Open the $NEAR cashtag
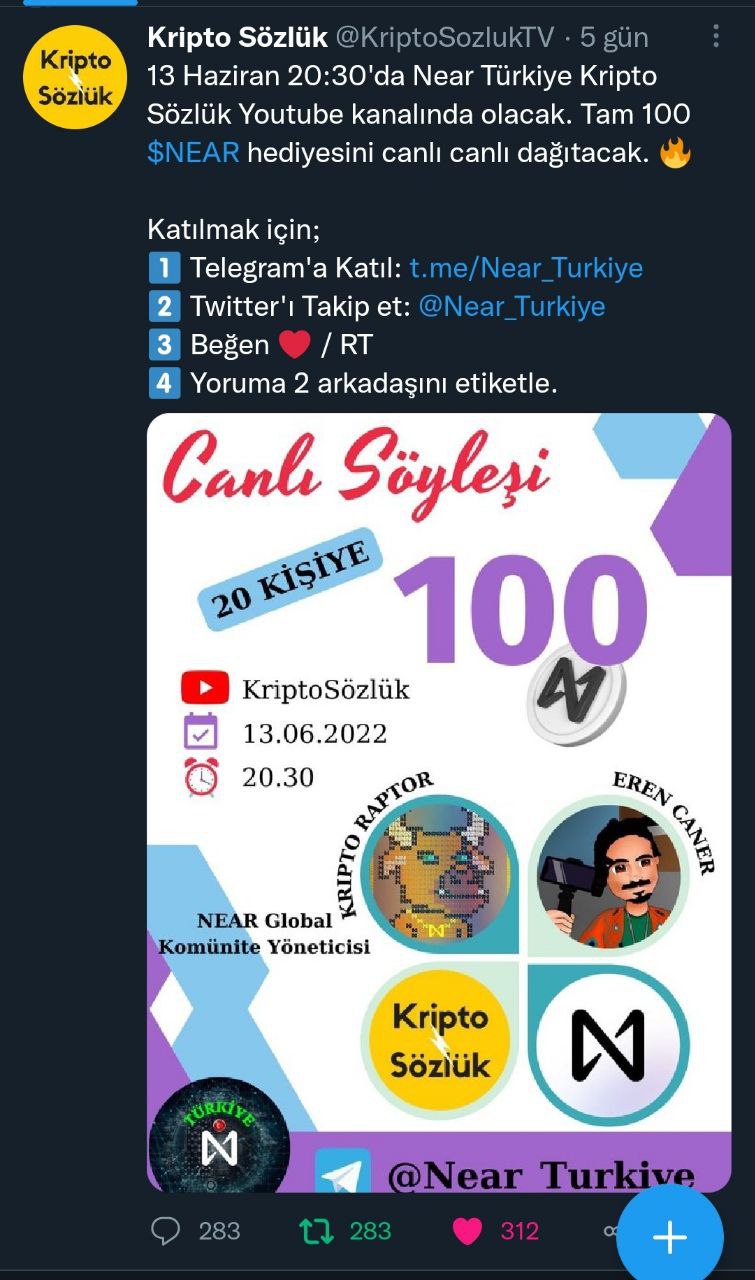The width and height of the screenshot is (755, 1280). pos(193,155)
